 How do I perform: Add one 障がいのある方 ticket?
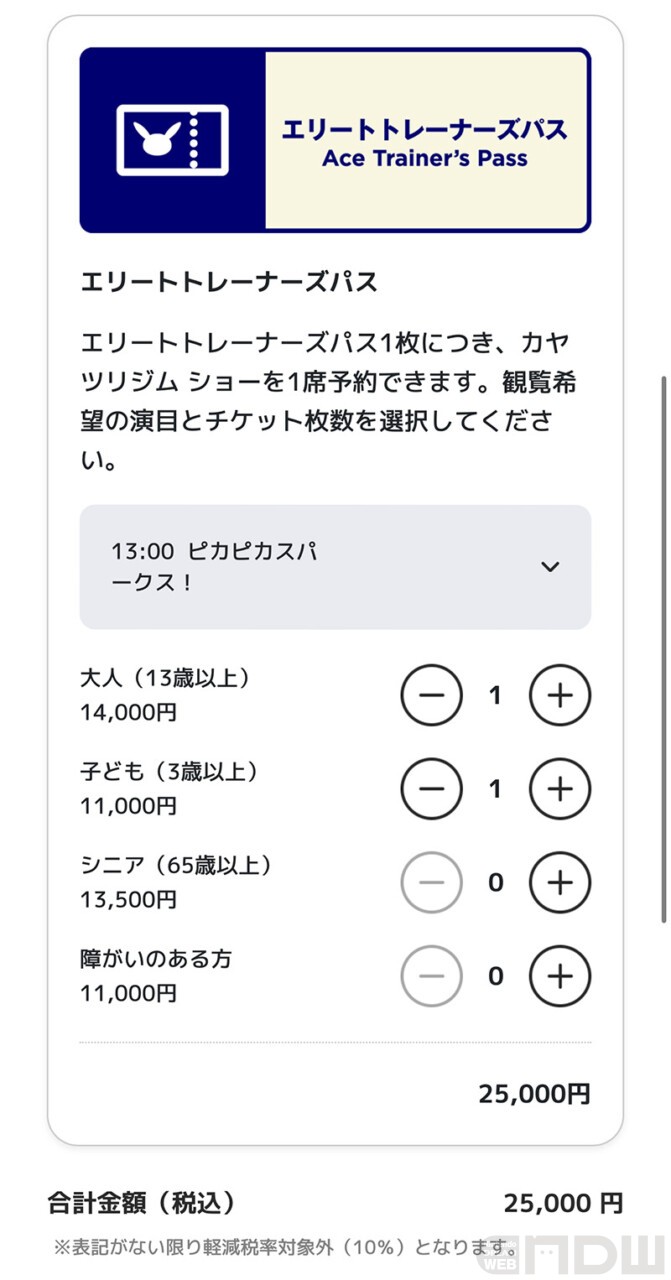tap(560, 976)
